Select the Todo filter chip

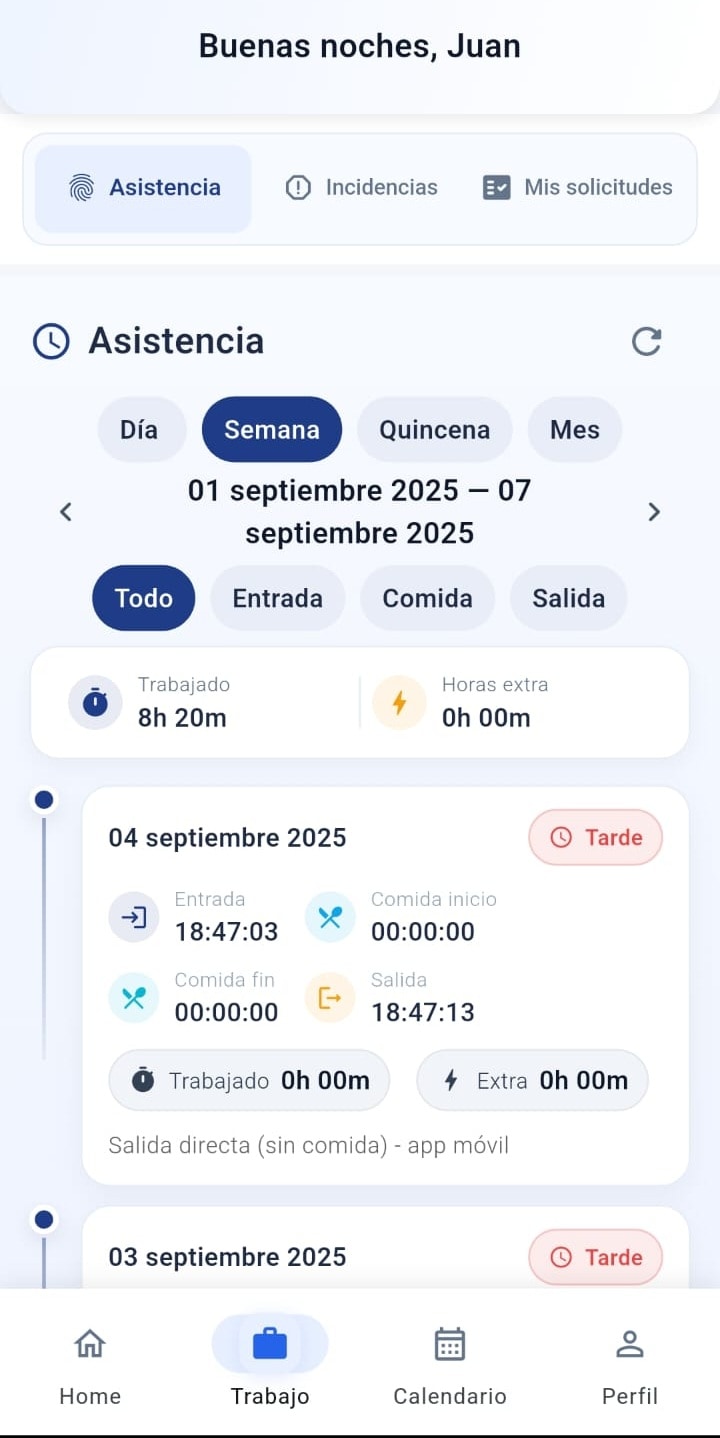tap(144, 598)
